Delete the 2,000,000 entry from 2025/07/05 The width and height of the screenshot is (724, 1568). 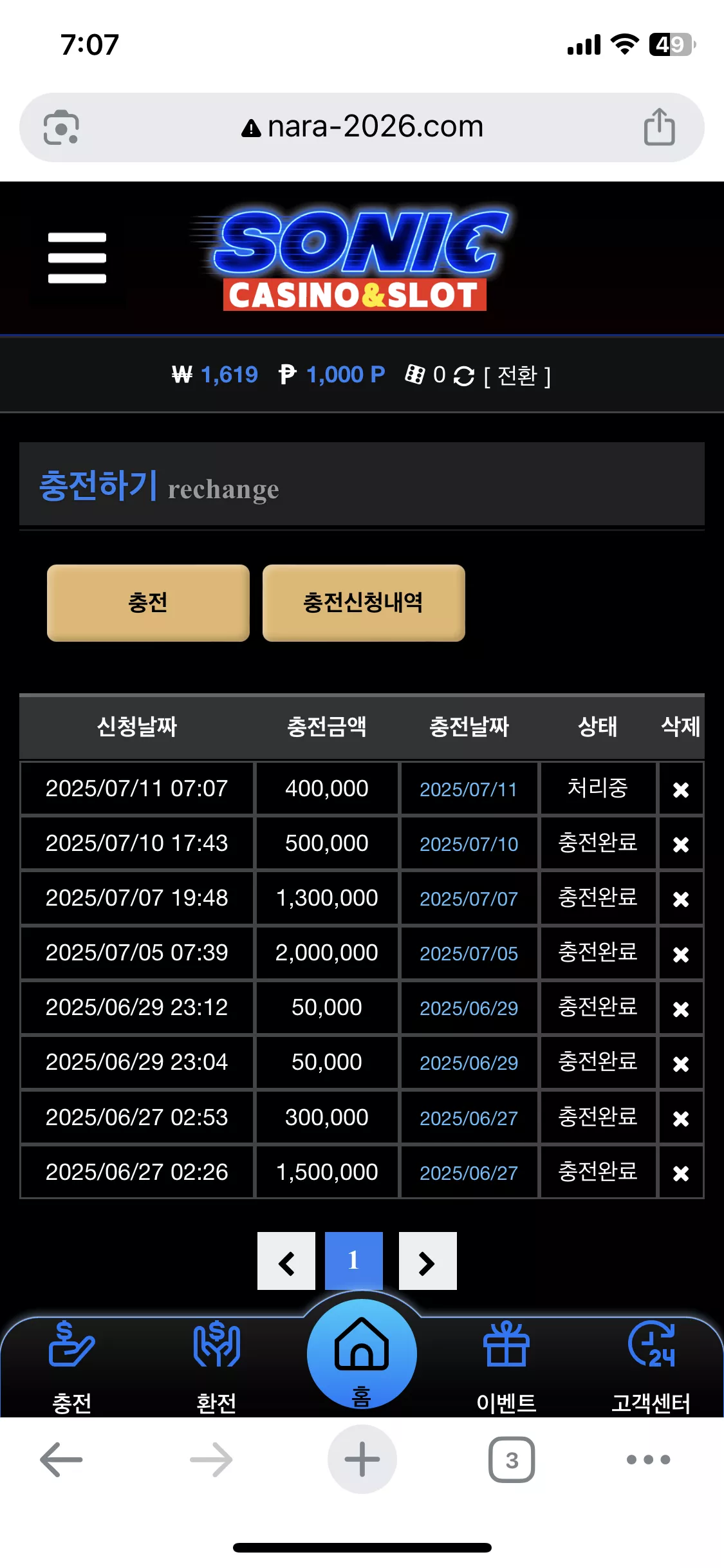click(x=681, y=954)
